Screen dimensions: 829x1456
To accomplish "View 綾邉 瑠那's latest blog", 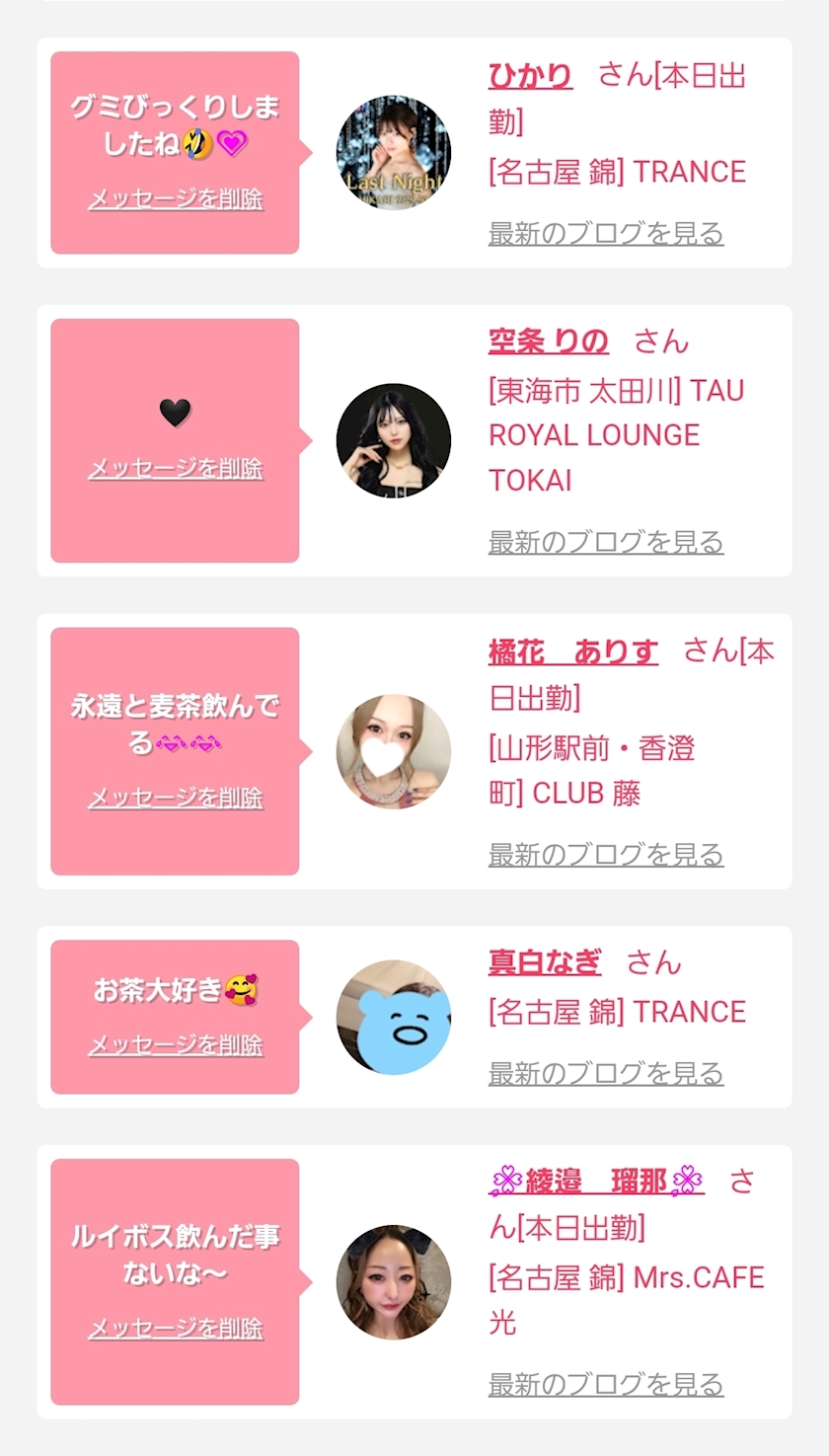I will tap(606, 1384).
